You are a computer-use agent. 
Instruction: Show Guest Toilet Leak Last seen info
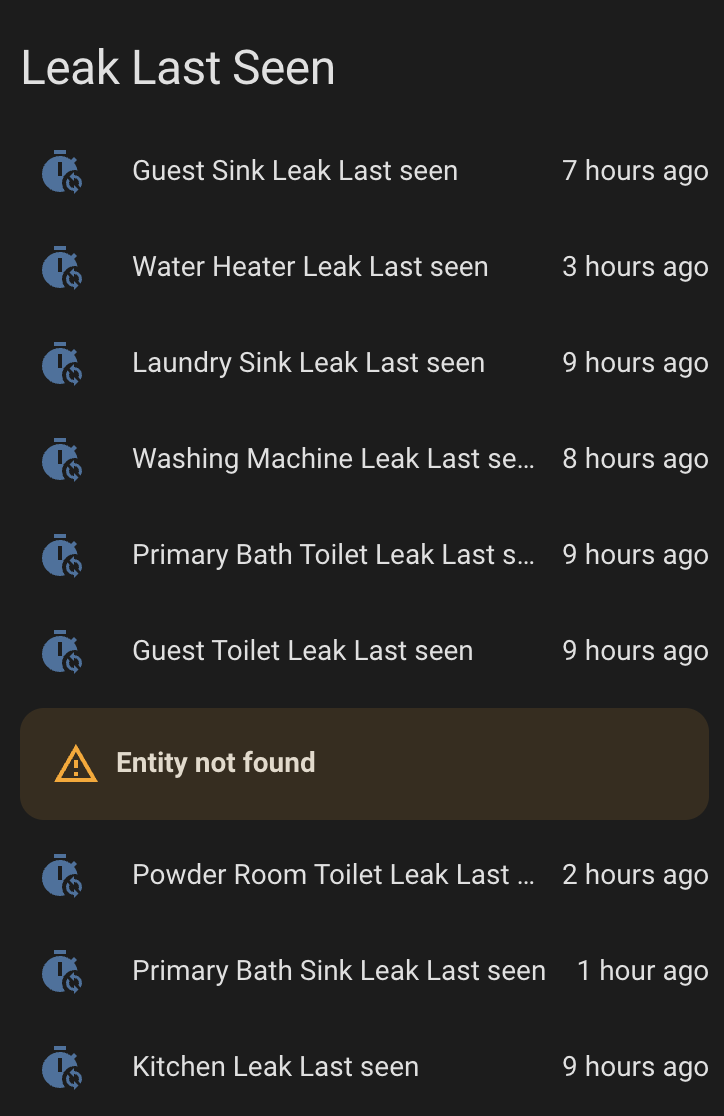pyautogui.click(x=302, y=651)
